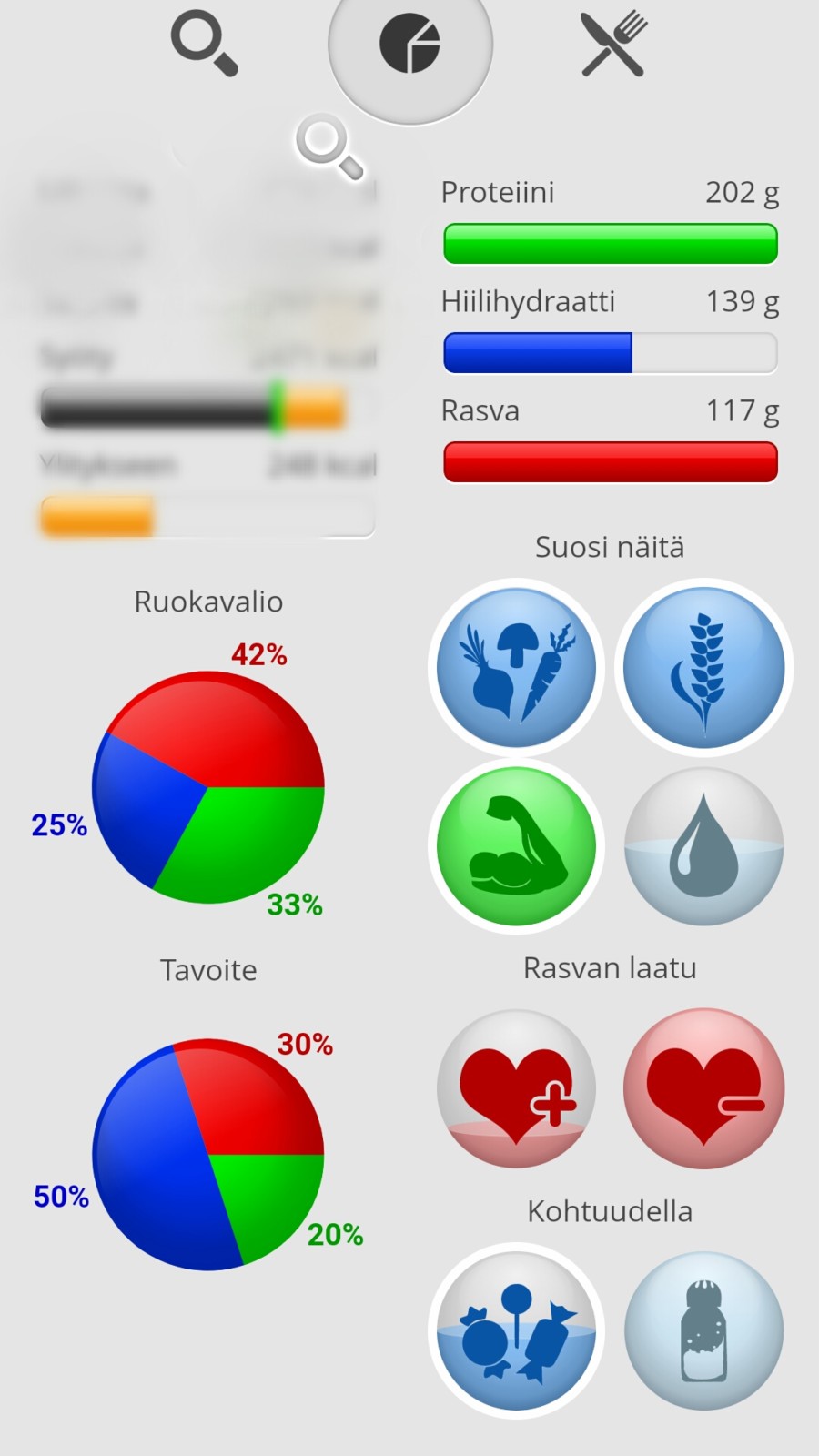Viewport: 819px width, 1456px height.
Task: Open the salt shaker bubble
Action: tap(703, 1330)
